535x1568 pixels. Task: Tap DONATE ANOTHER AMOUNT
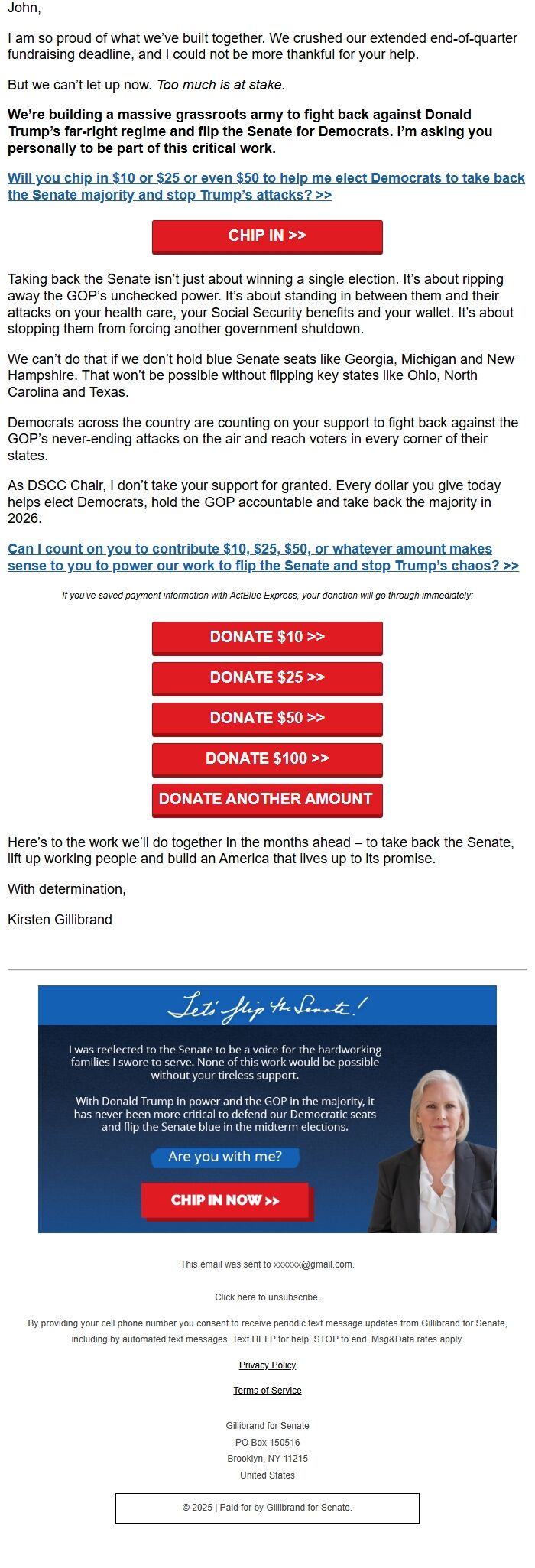(x=267, y=800)
